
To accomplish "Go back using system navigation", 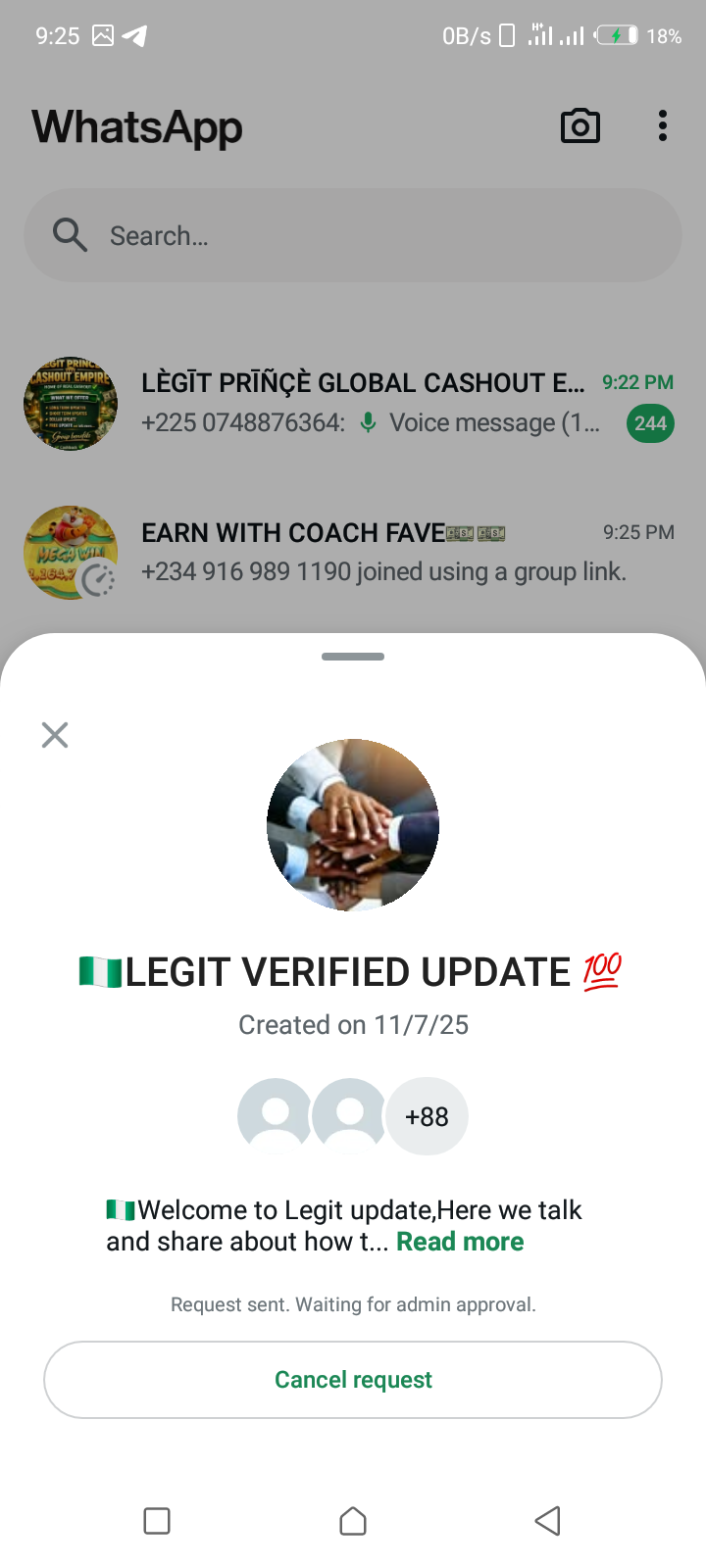I will tap(547, 1521).
